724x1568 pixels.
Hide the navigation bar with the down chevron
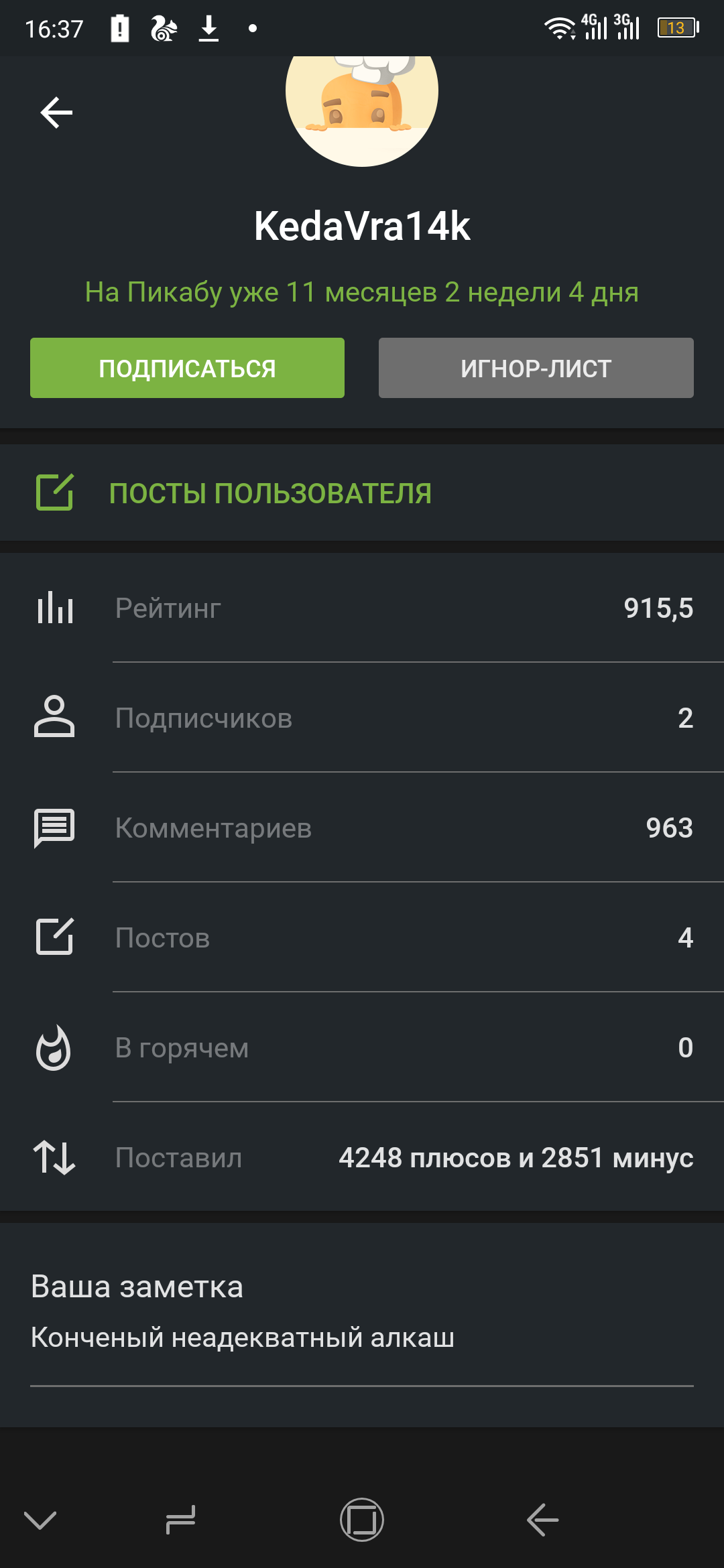pos(40,1520)
